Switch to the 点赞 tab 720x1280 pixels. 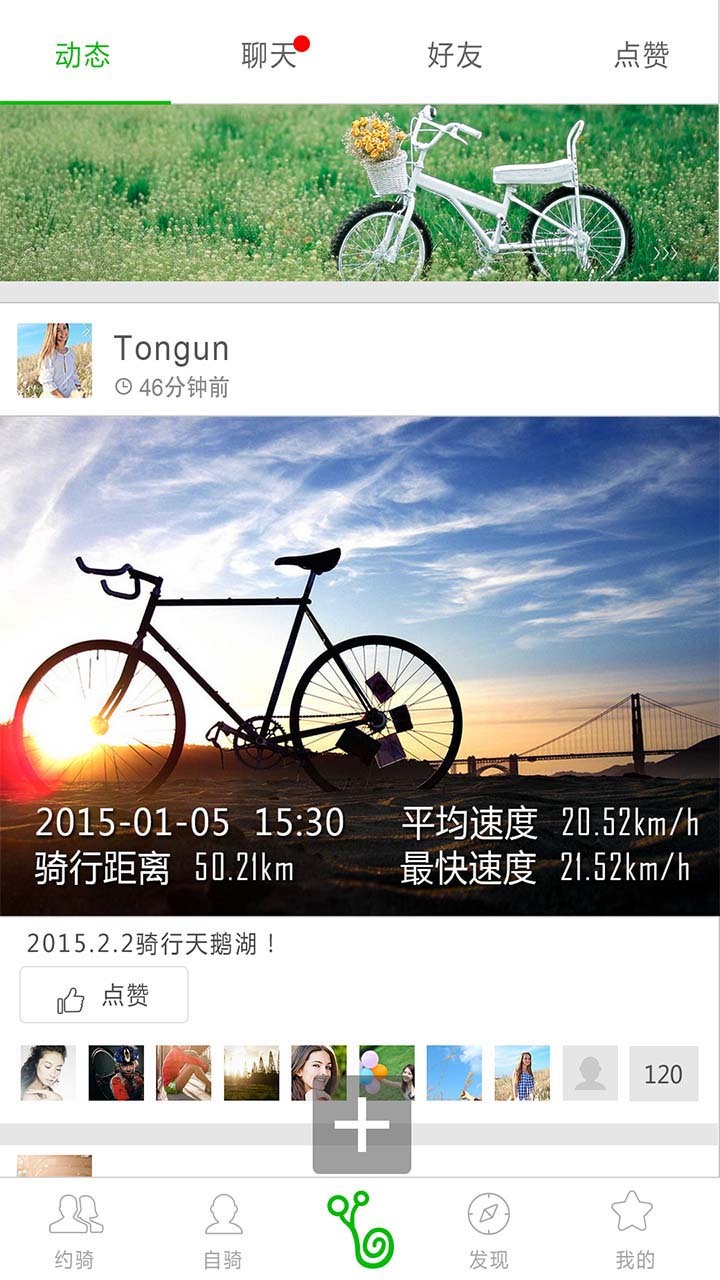tap(640, 54)
